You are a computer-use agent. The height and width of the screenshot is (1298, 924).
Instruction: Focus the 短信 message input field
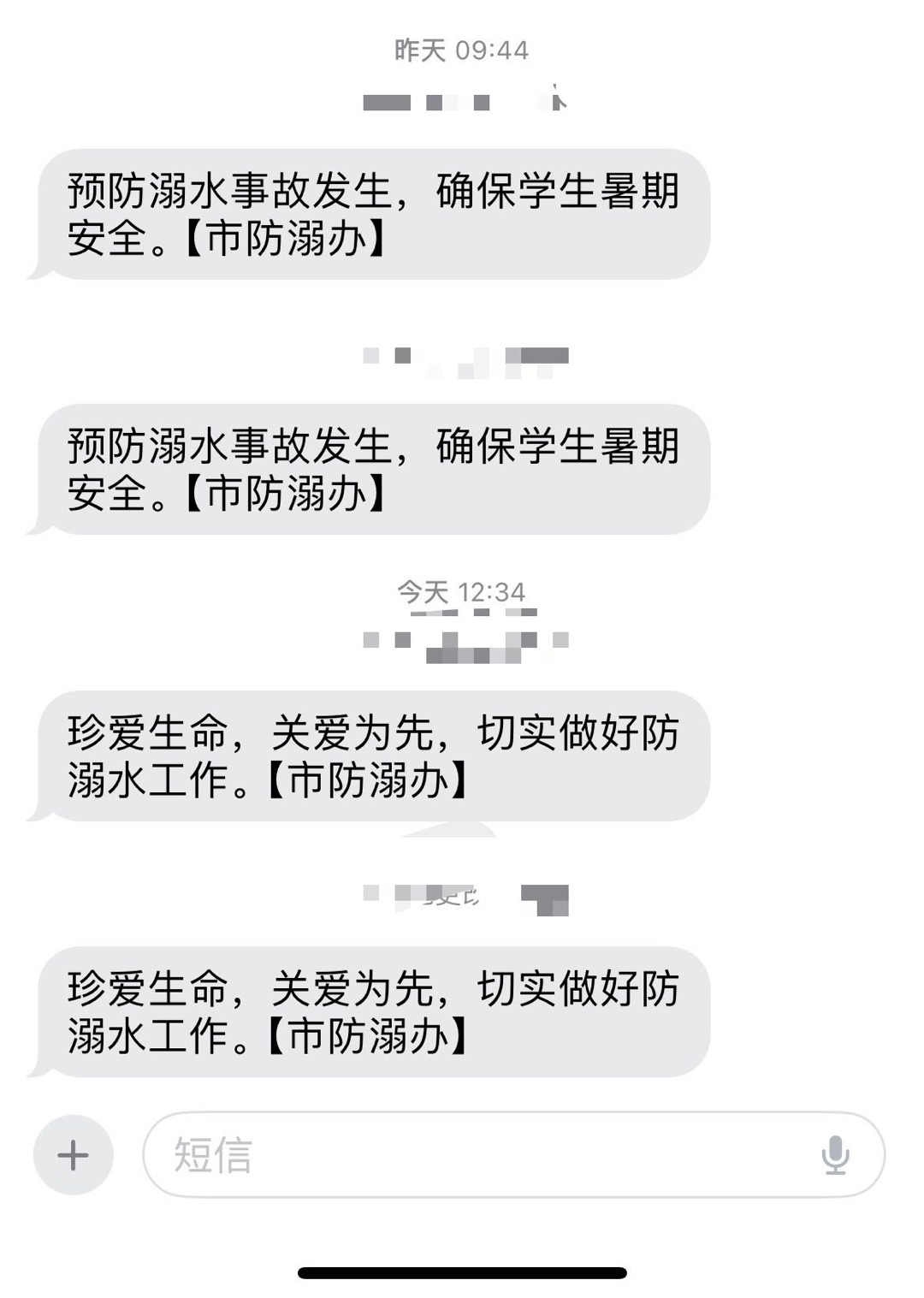tap(479, 1155)
